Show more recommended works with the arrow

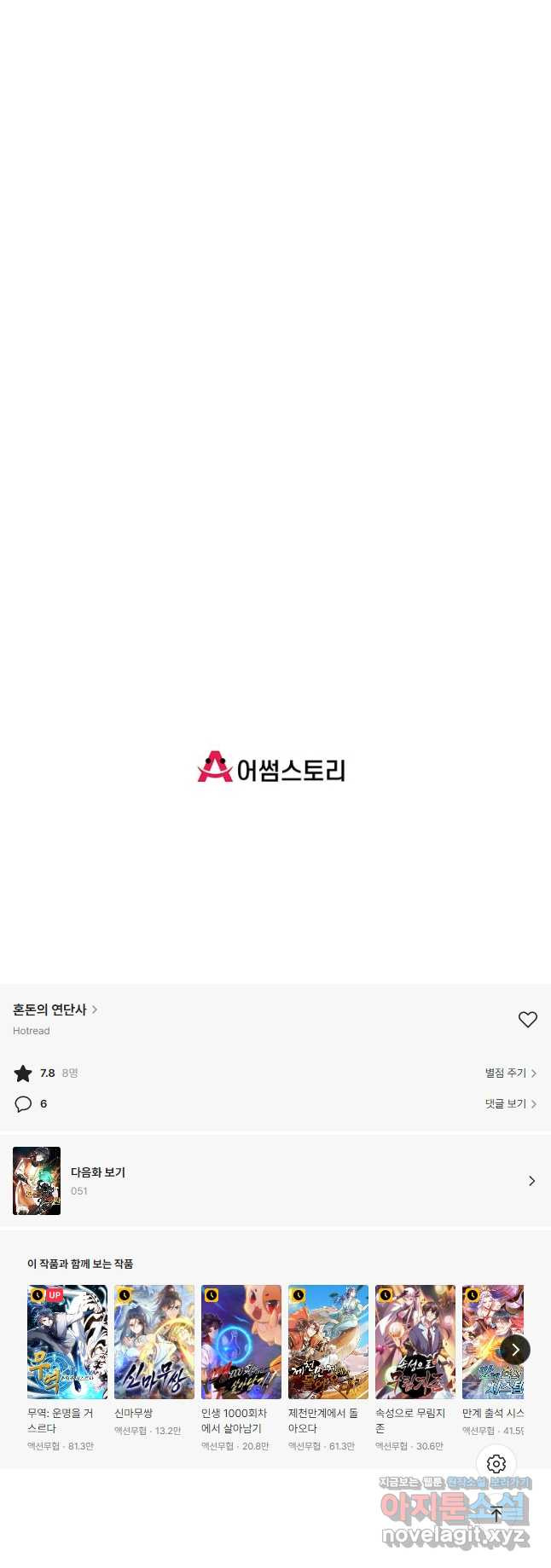click(x=515, y=1350)
